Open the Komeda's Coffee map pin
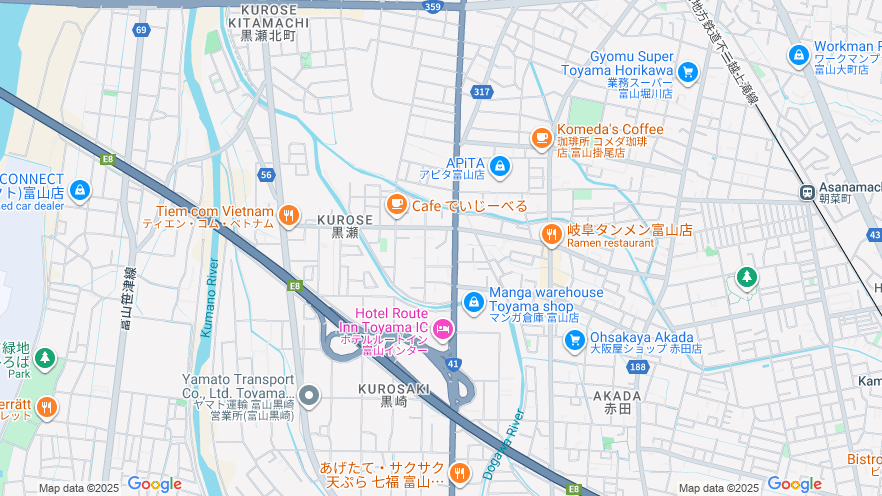882x496 pixels. (x=541, y=137)
